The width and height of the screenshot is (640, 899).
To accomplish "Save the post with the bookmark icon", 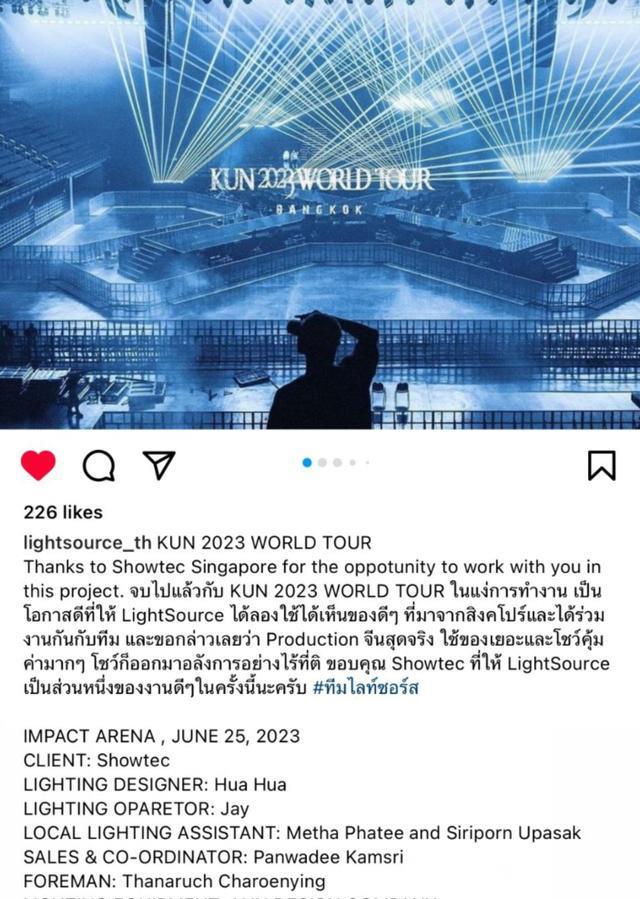I will coord(601,465).
